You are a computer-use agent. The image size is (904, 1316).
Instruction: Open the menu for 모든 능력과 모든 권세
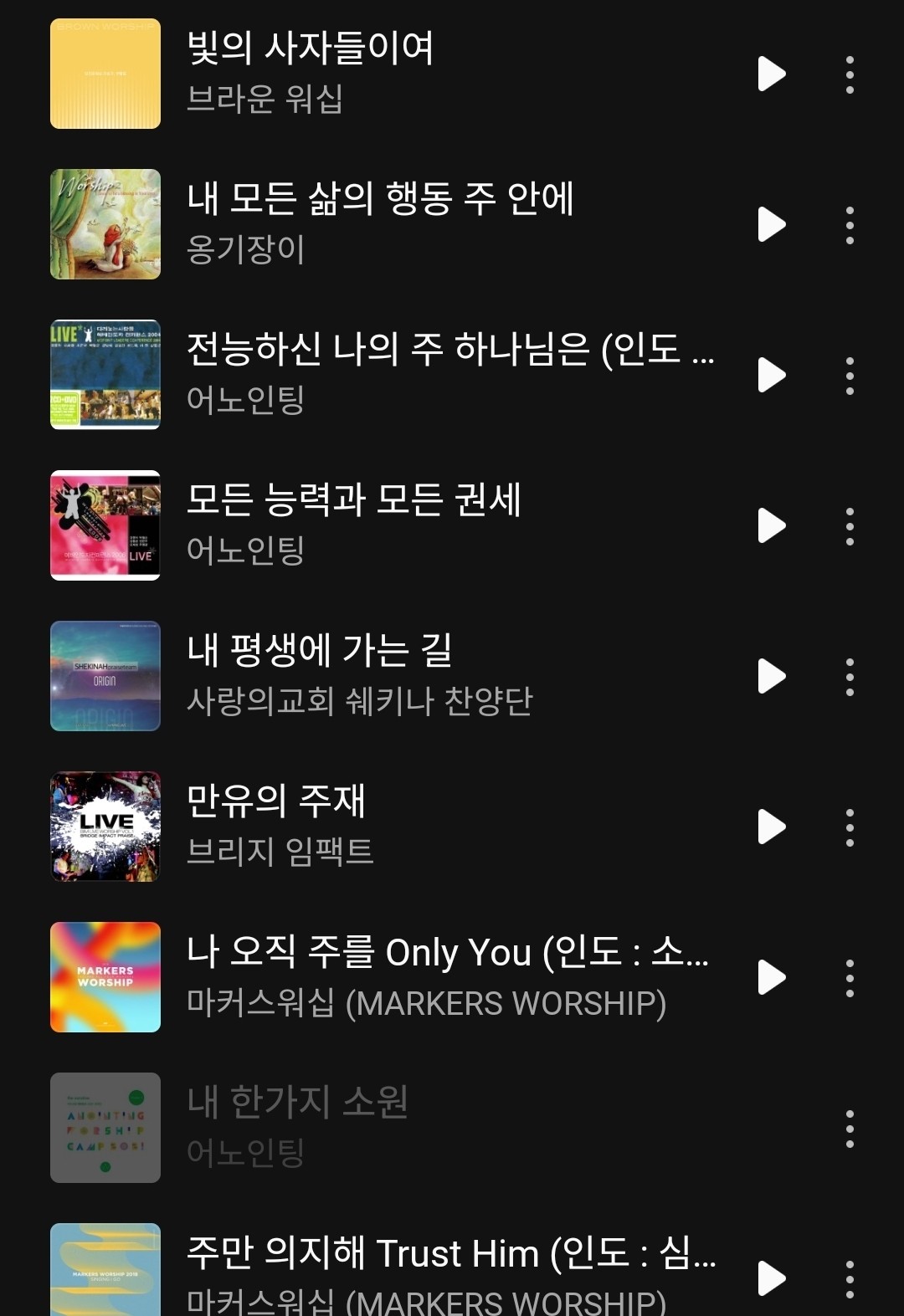point(850,526)
